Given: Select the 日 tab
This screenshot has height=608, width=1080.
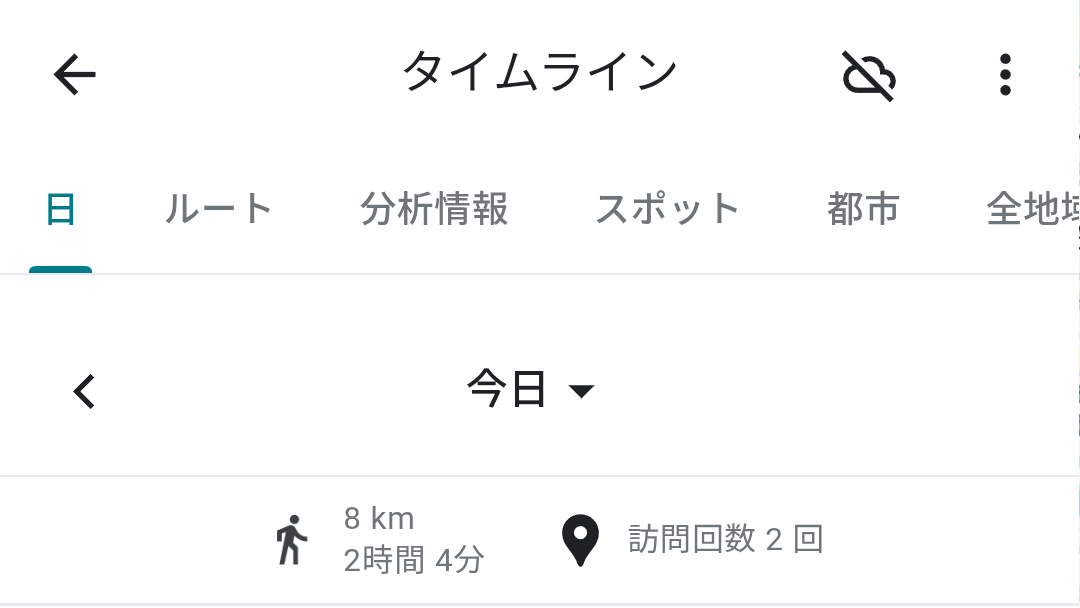Looking at the screenshot, I should tap(61, 210).
